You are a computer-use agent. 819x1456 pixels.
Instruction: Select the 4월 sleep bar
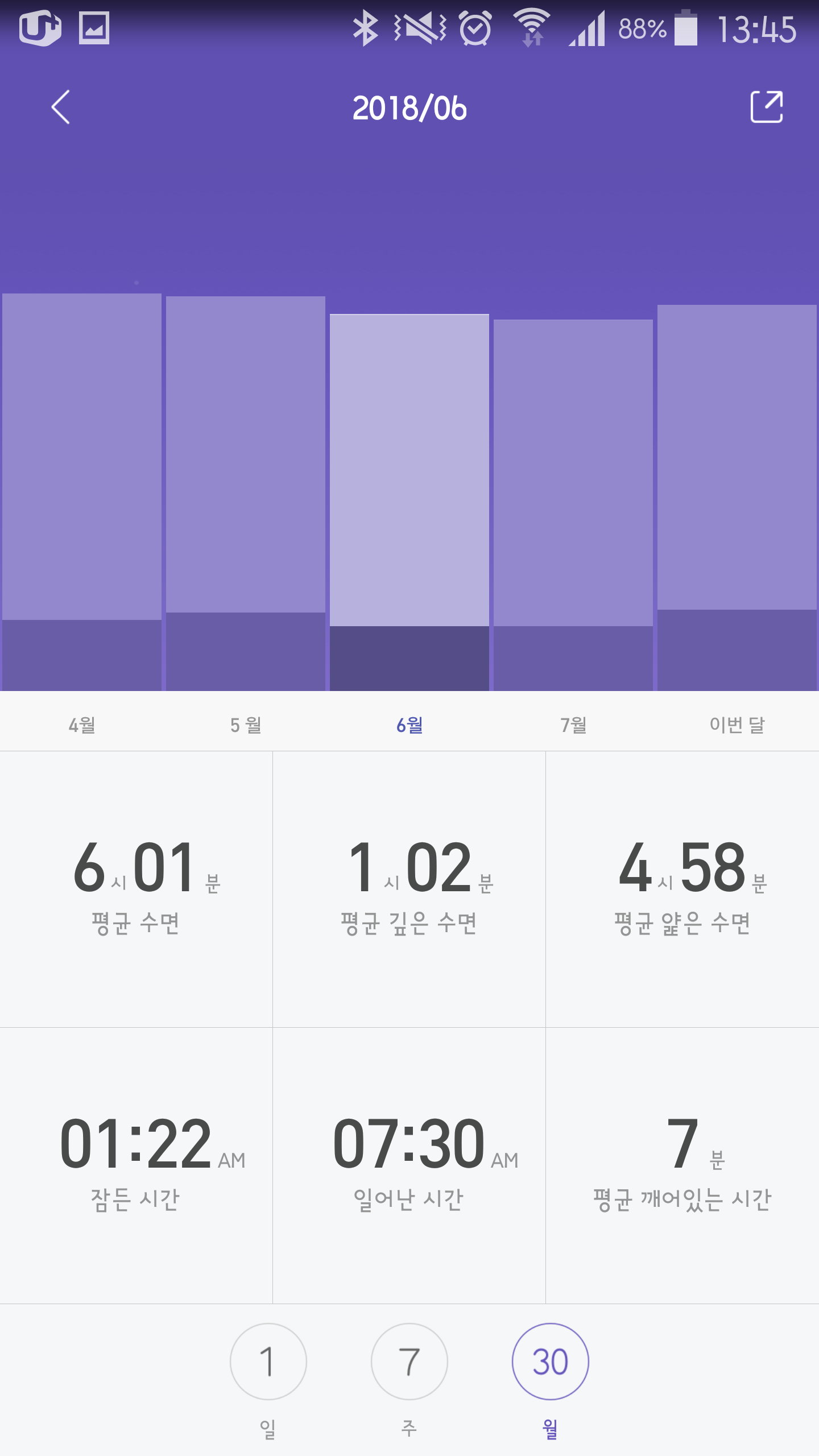(x=82, y=489)
